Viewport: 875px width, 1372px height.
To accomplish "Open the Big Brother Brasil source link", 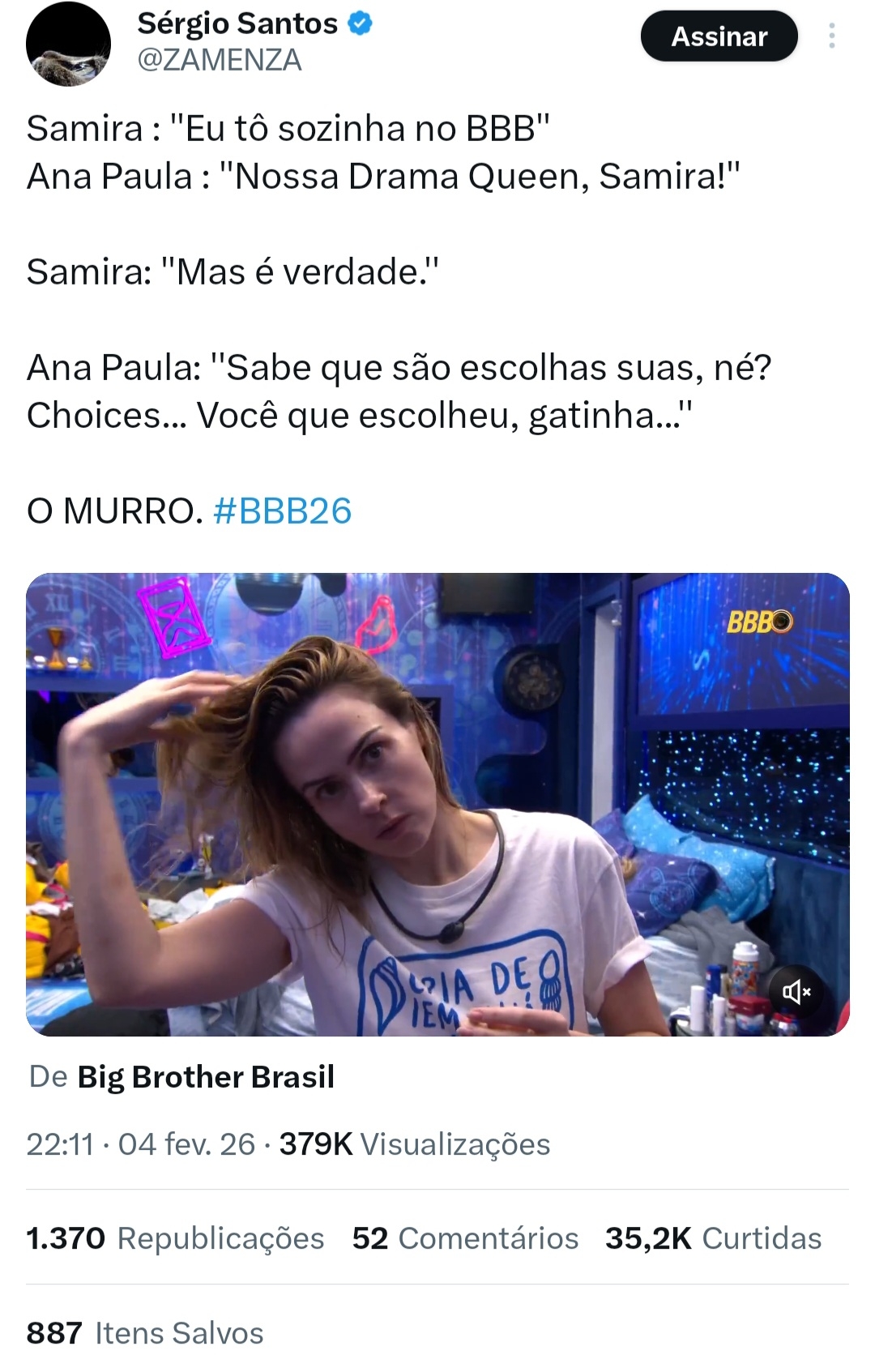I will click(206, 1077).
